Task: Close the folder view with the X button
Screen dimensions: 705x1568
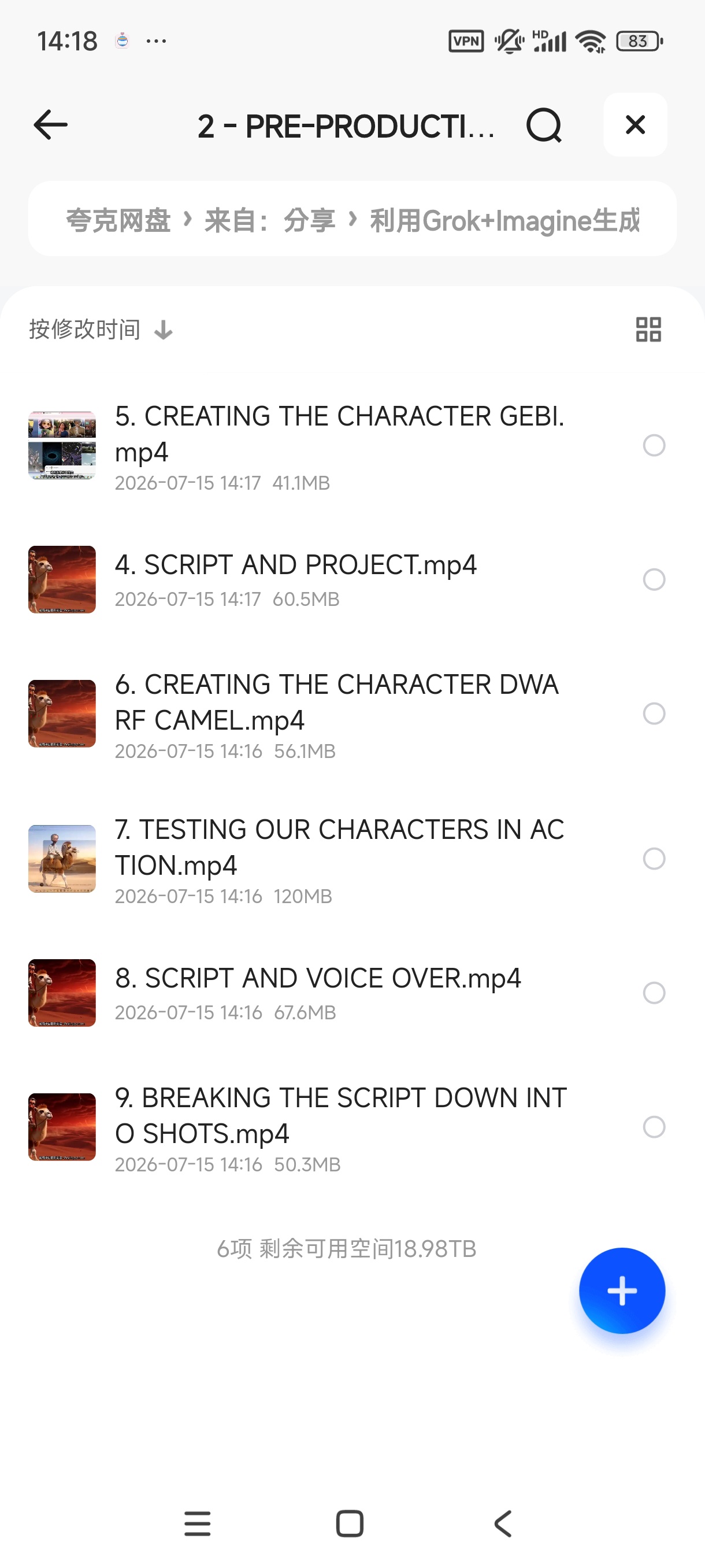Action: 635,125
